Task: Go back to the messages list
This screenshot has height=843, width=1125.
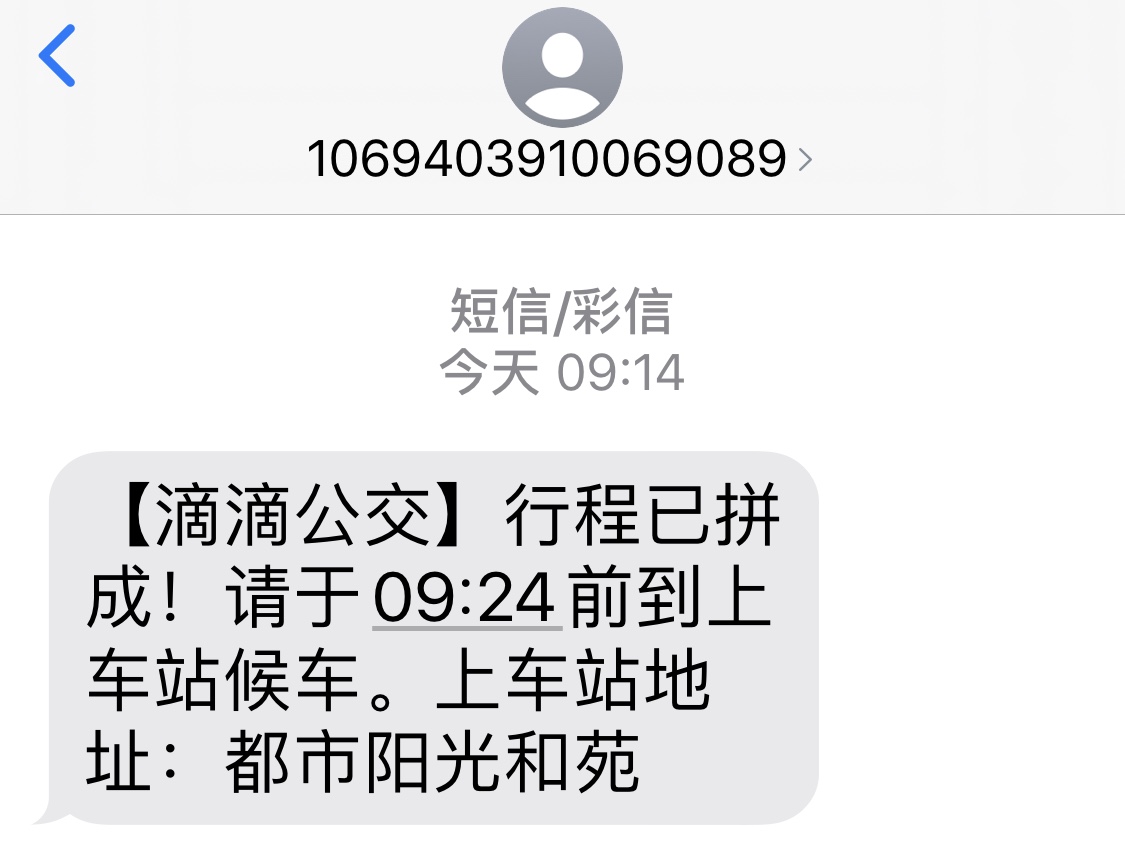Action: (x=57, y=56)
